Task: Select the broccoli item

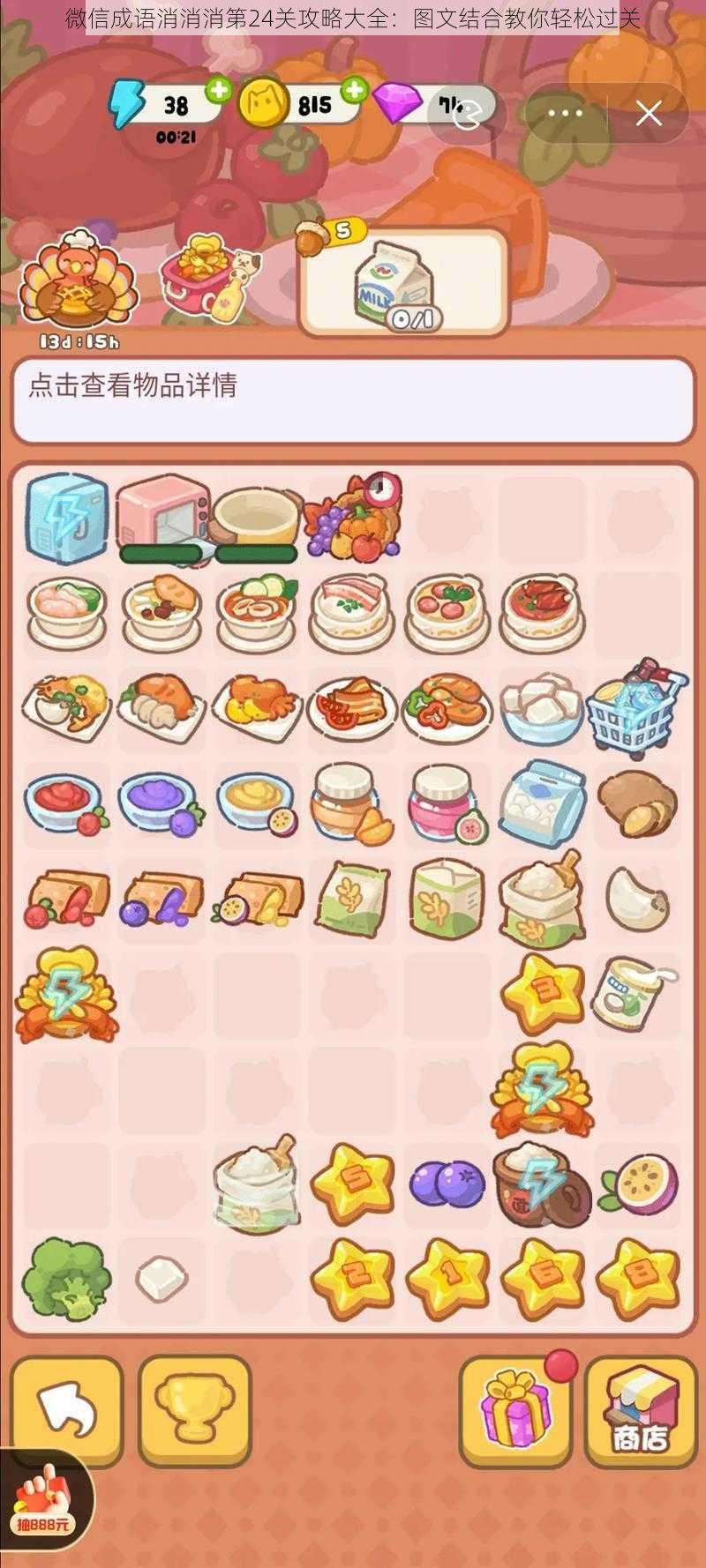Action: (x=66, y=1279)
